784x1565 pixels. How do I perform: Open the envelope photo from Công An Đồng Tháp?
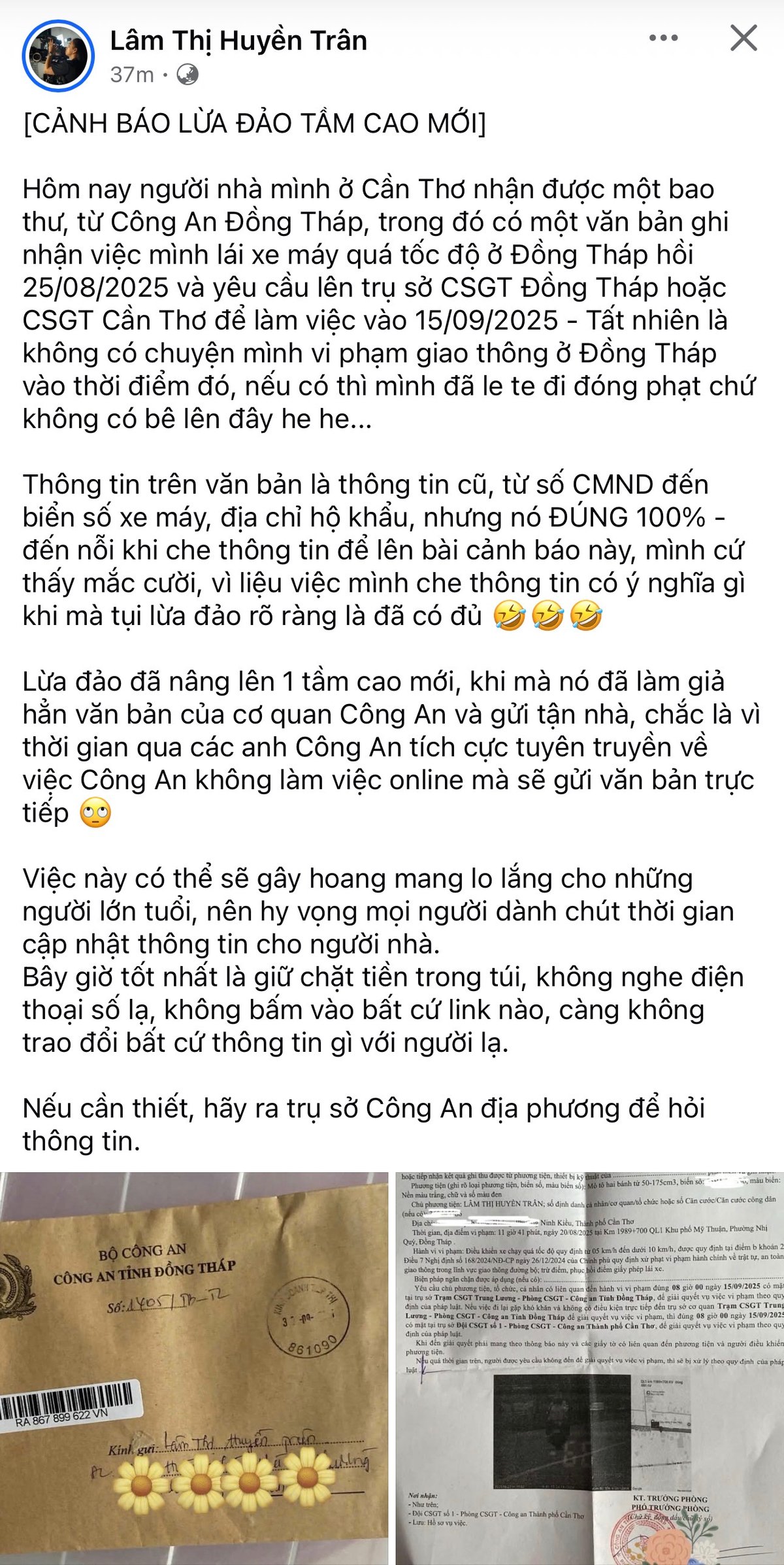pyautogui.click(x=194, y=1368)
